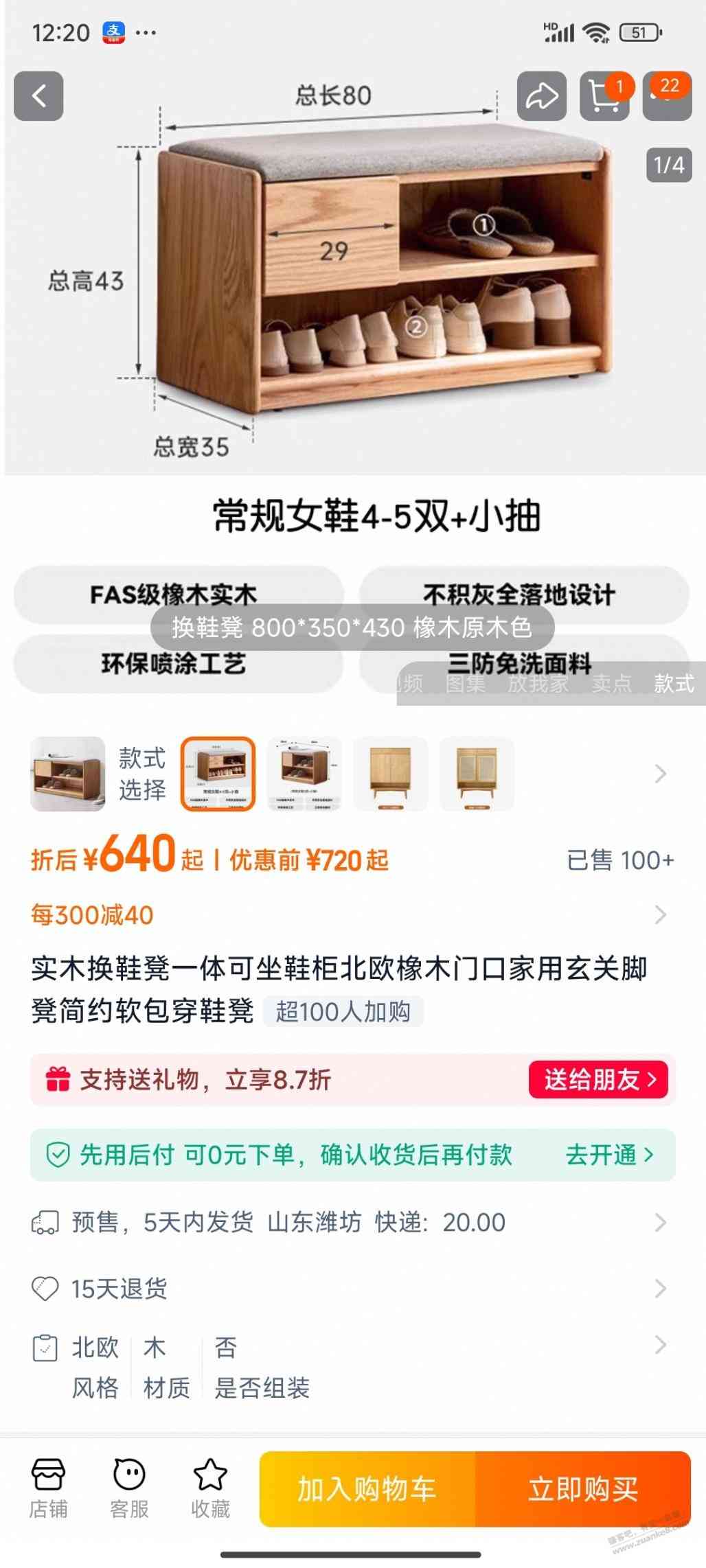
Task: Switch to the 卖点 image tab
Action: point(611,684)
